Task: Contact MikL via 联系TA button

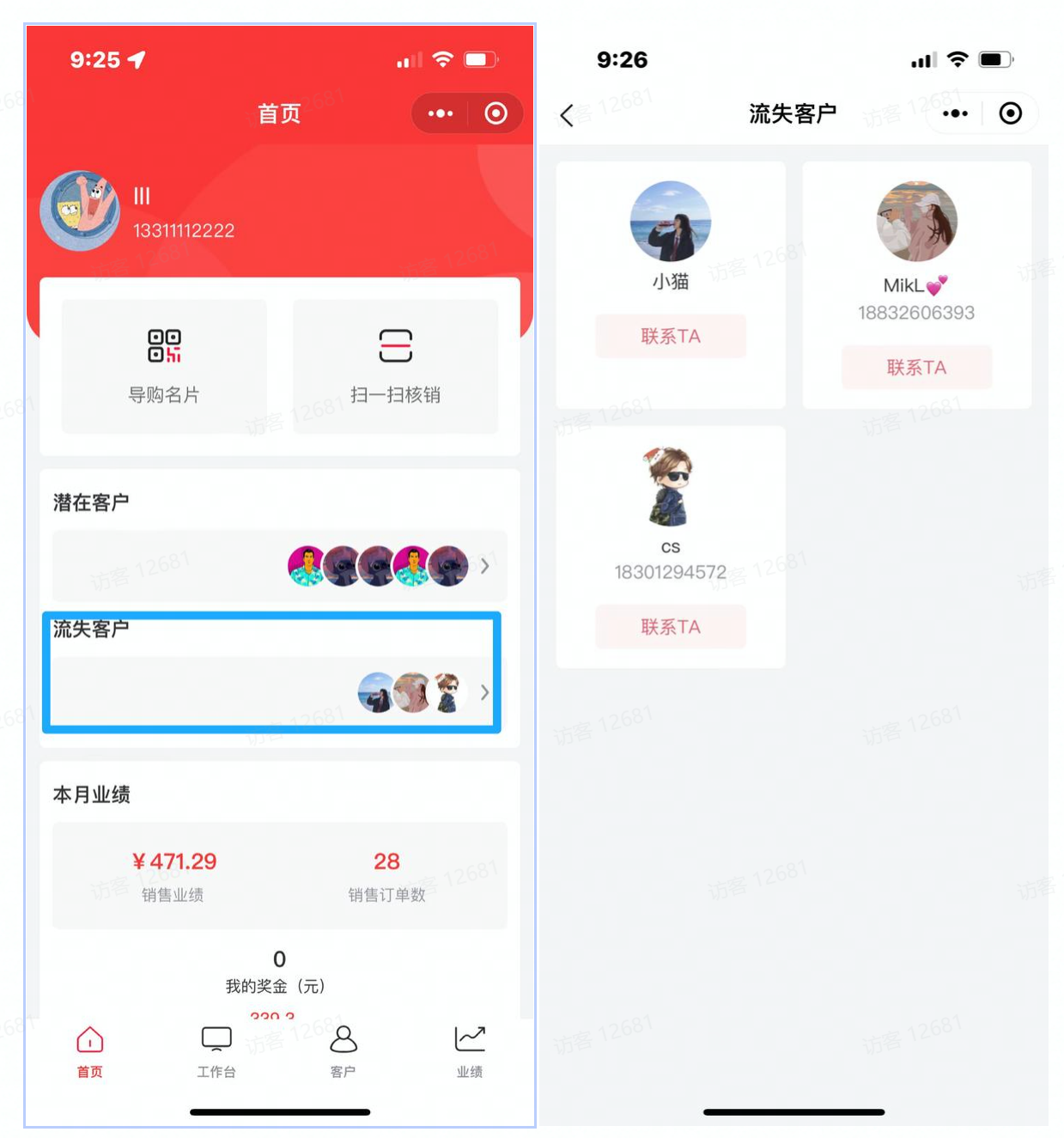Action: (x=916, y=368)
